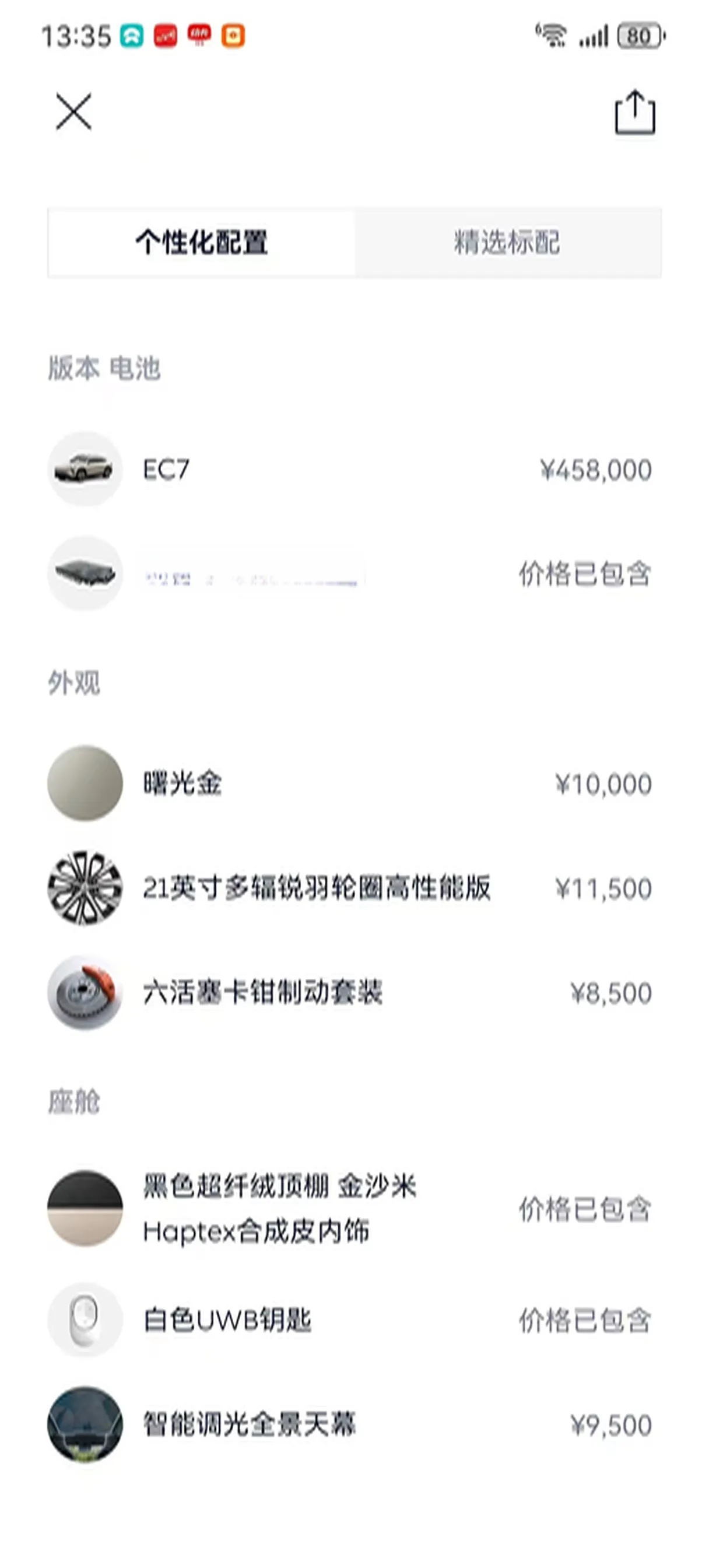Close the configuration summary page
Viewport: 709px width, 1568px height.
[x=73, y=112]
